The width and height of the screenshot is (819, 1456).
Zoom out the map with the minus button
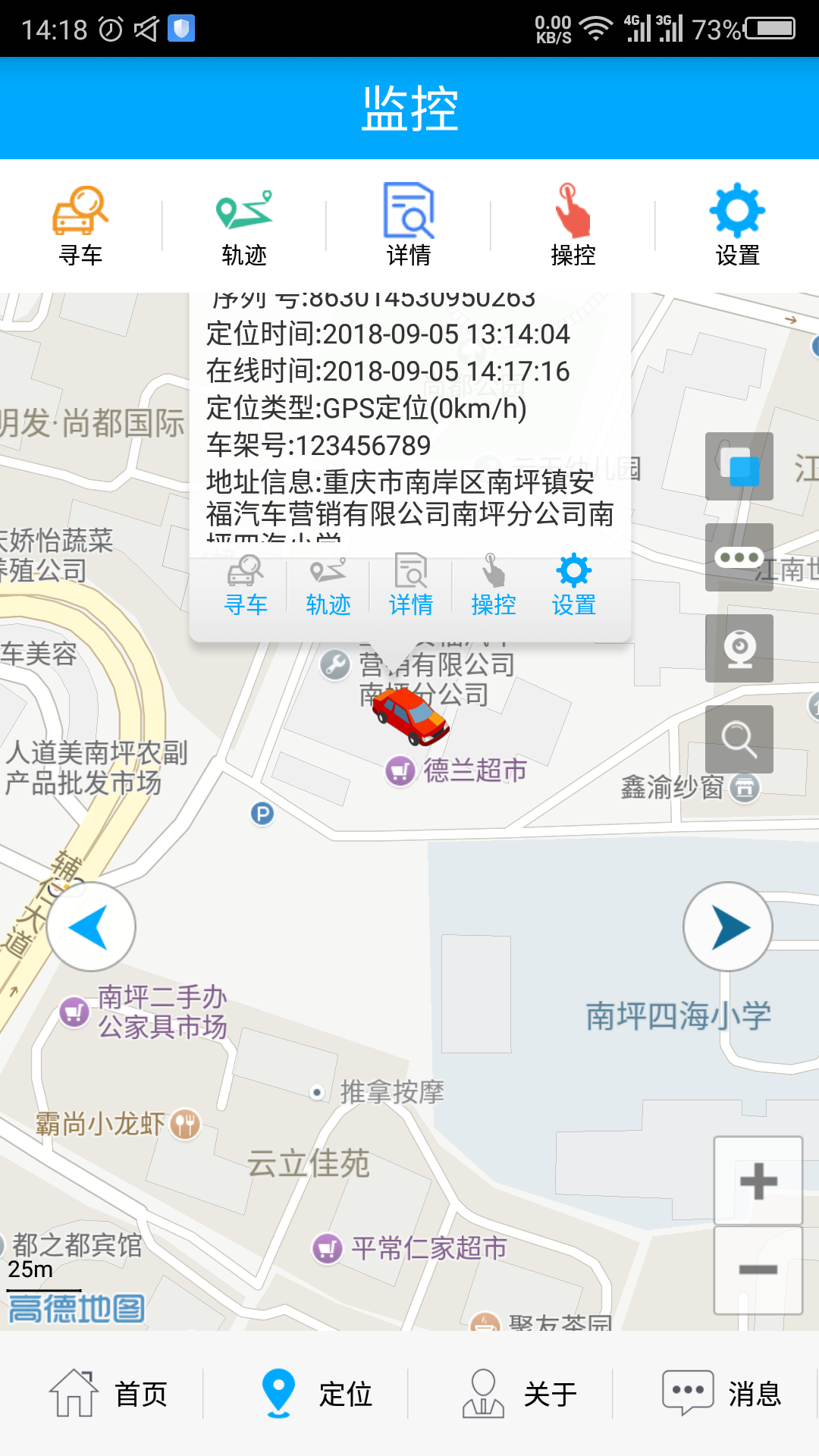(758, 1270)
